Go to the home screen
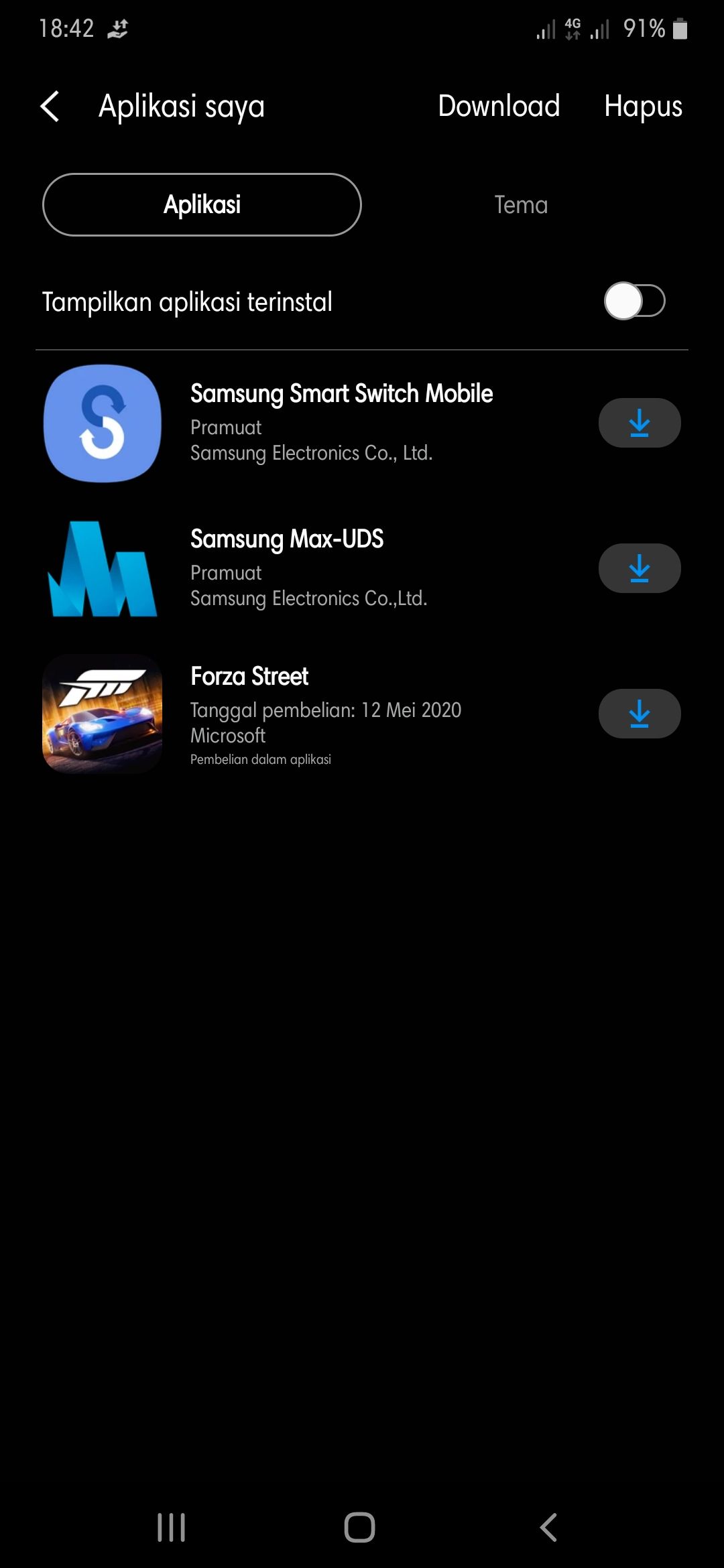The height and width of the screenshot is (1568, 724). (360, 1527)
